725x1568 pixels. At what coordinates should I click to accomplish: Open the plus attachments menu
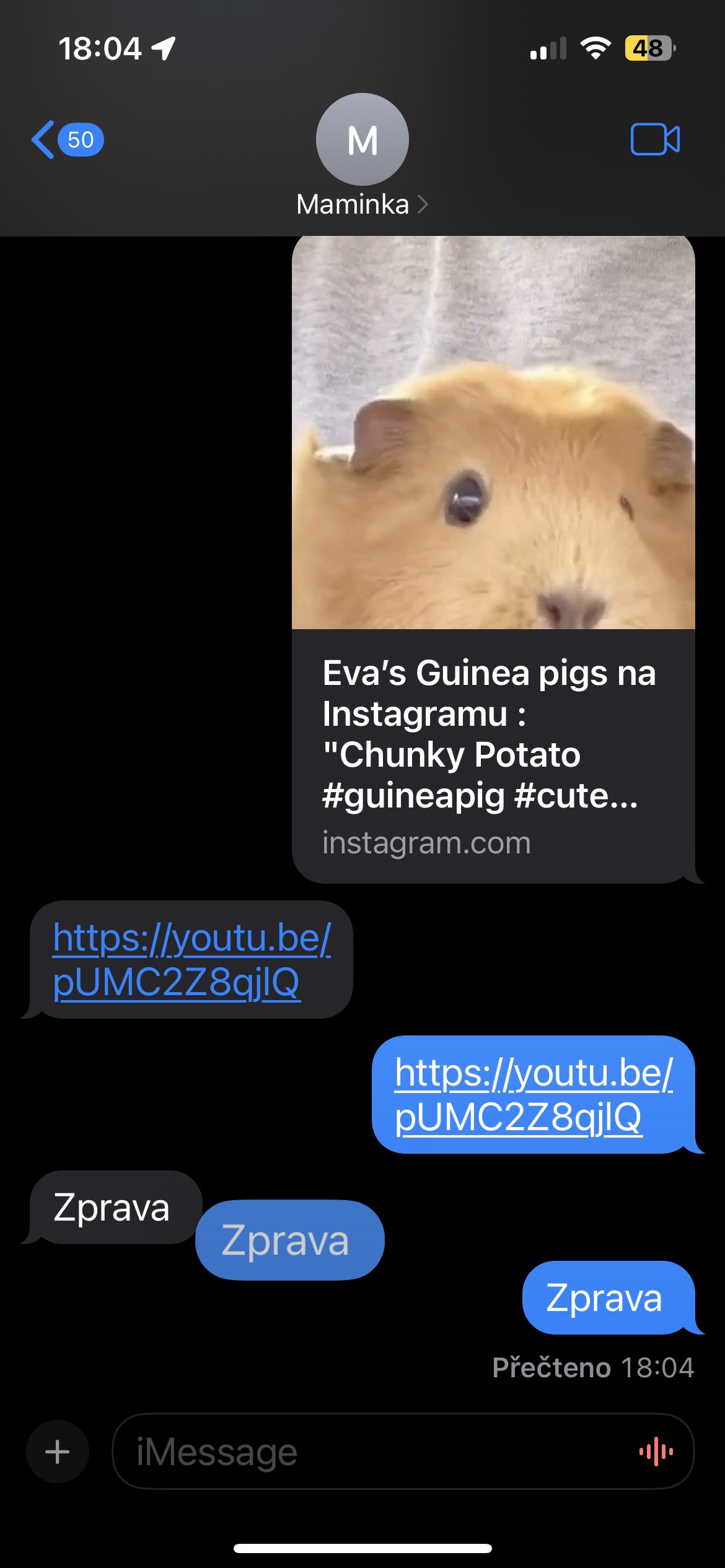pyautogui.click(x=58, y=1451)
